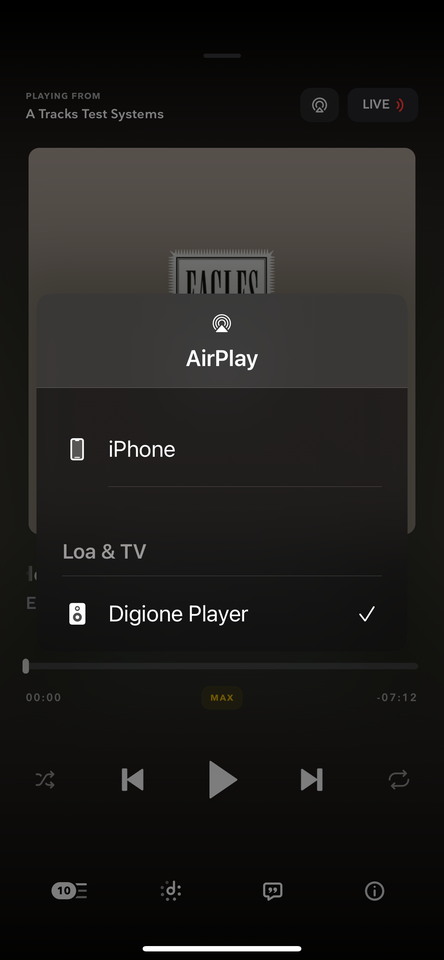Tap the AirPlay icon in the top bar
This screenshot has height=960, width=444.
(319, 105)
